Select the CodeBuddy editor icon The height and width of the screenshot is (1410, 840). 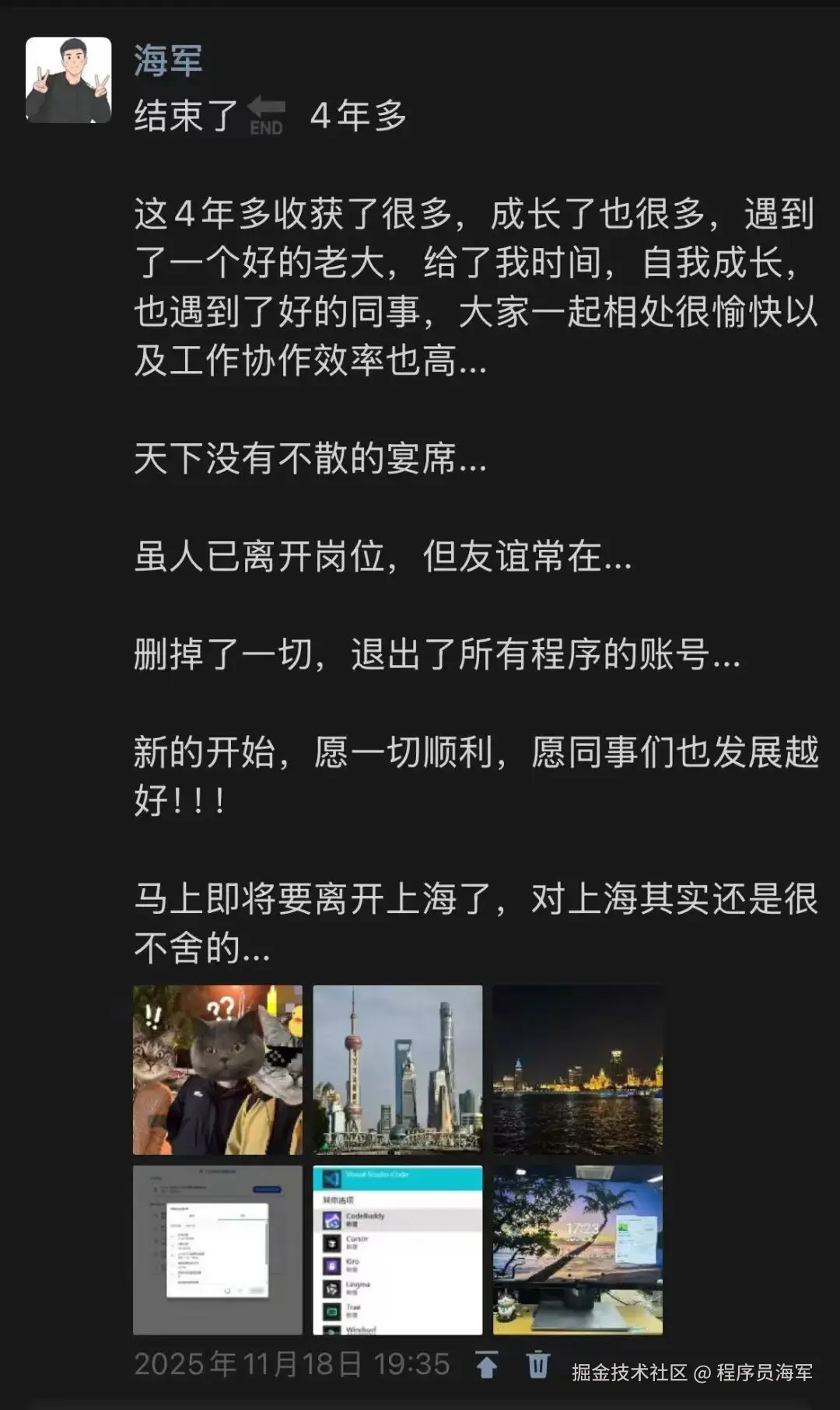(332, 1220)
